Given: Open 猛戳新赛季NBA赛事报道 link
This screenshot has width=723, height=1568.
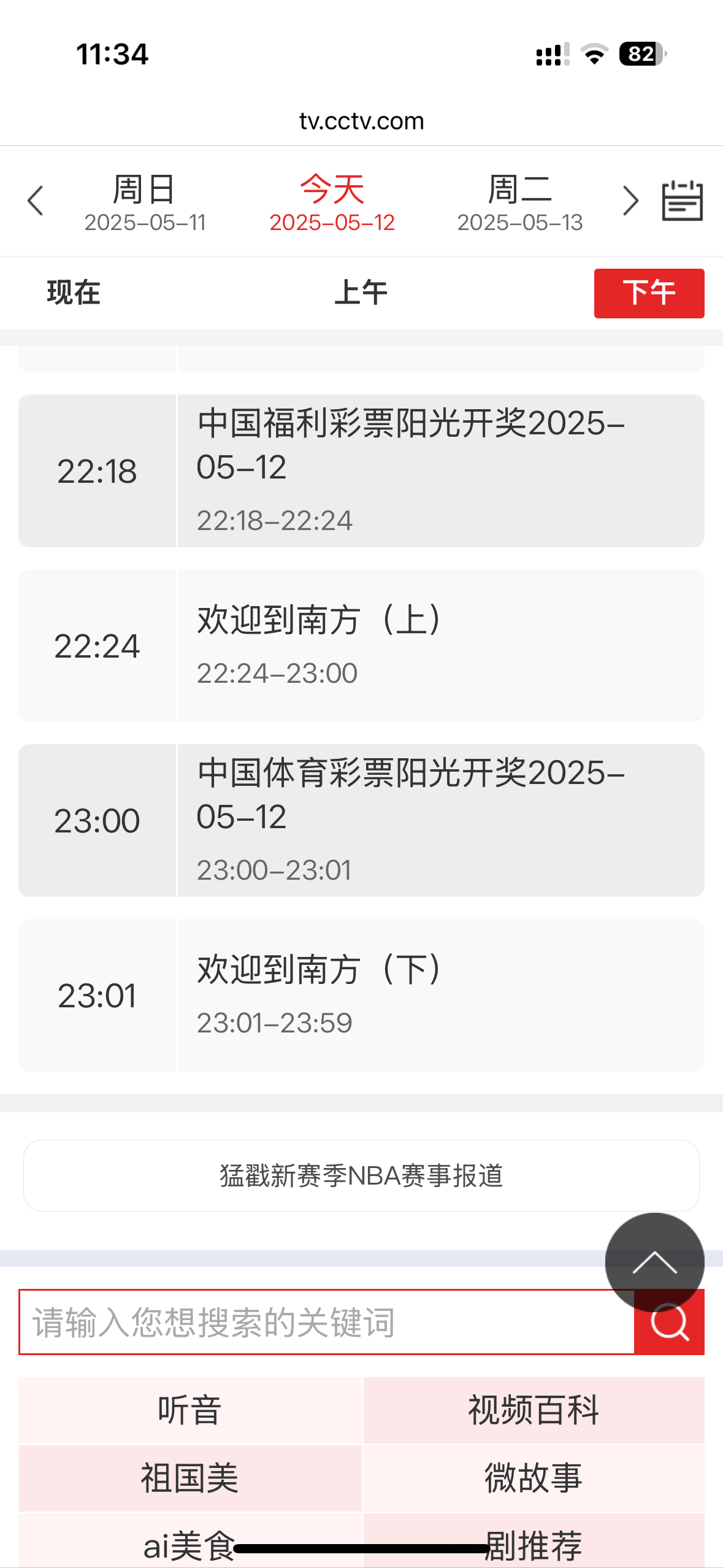Looking at the screenshot, I should click(x=361, y=1175).
